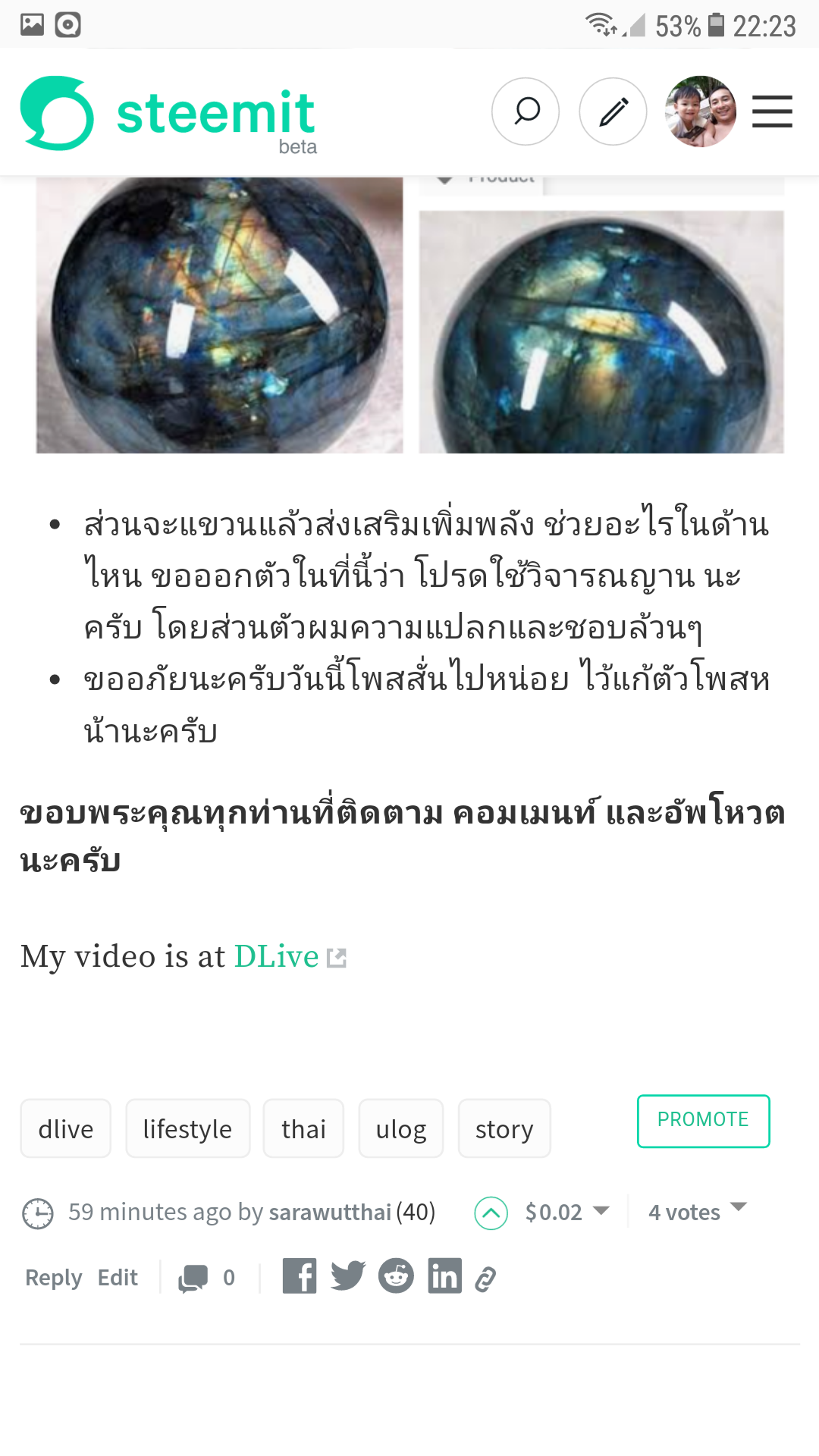Select the lifestyle tag
Image resolution: width=819 pixels, height=1456 pixels.
click(x=187, y=1128)
